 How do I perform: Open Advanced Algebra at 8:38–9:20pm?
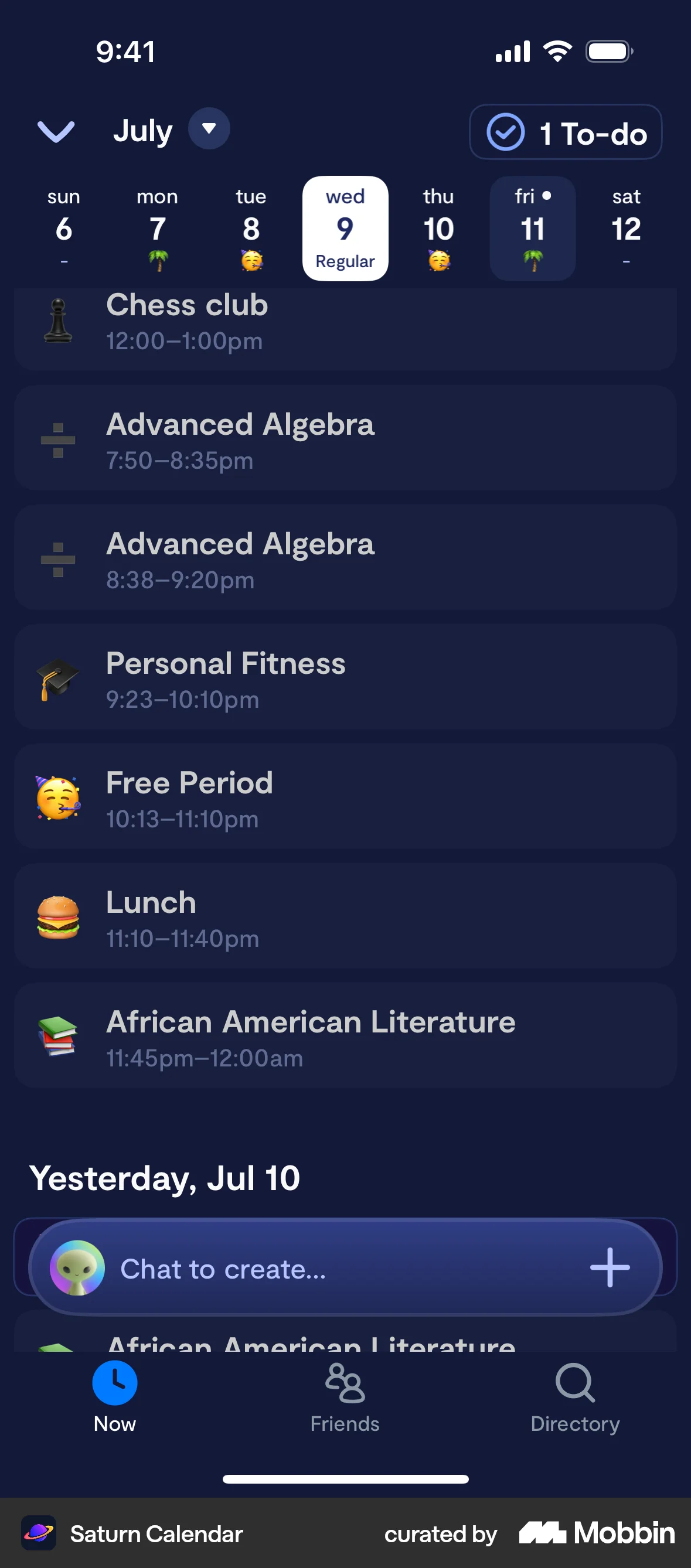click(345, 558)
